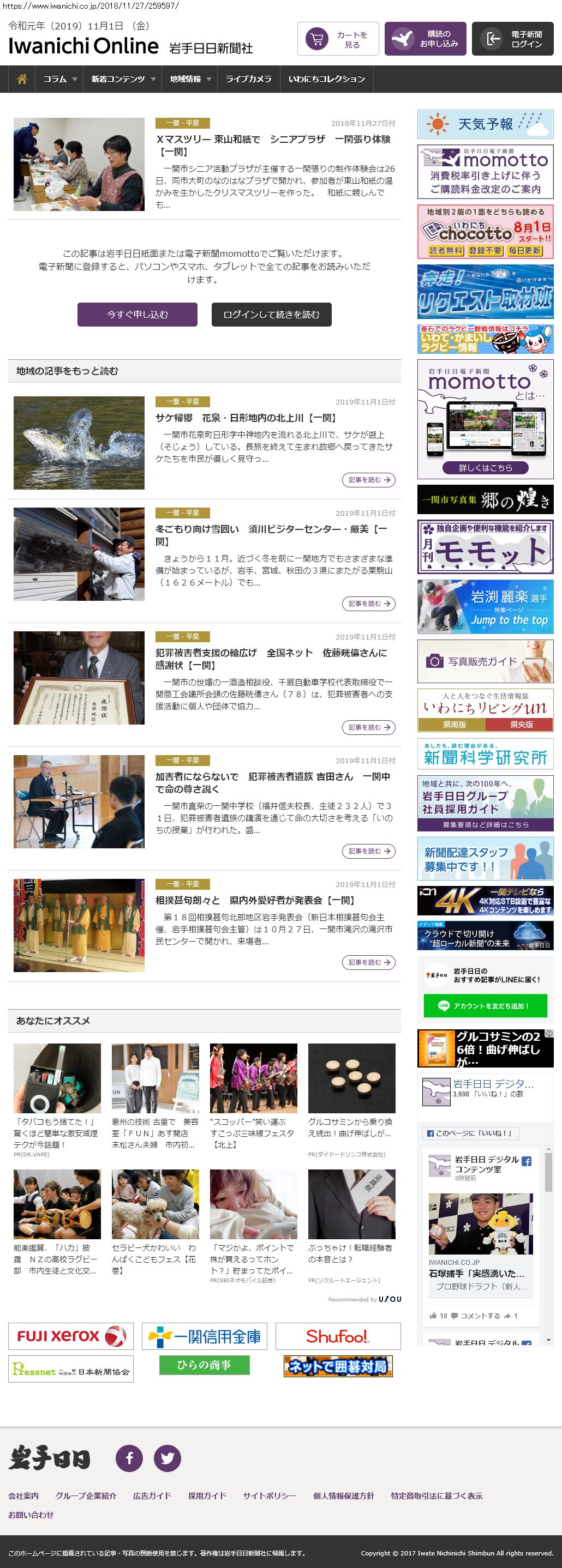Tap ログインして続きを読む button
The image size is (562, 1568).
[x=271, y=315]
